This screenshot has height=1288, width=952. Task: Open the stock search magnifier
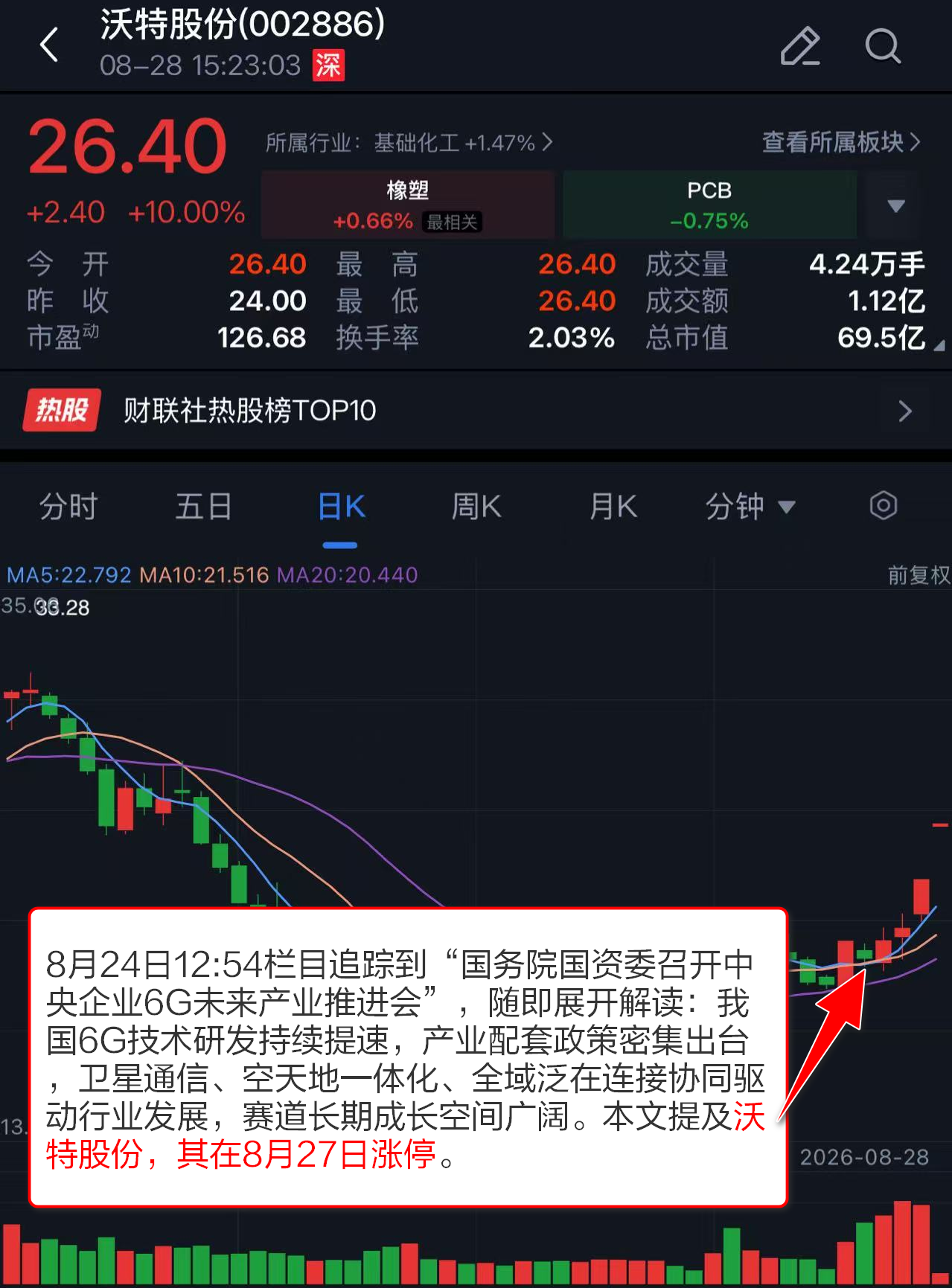883,46
